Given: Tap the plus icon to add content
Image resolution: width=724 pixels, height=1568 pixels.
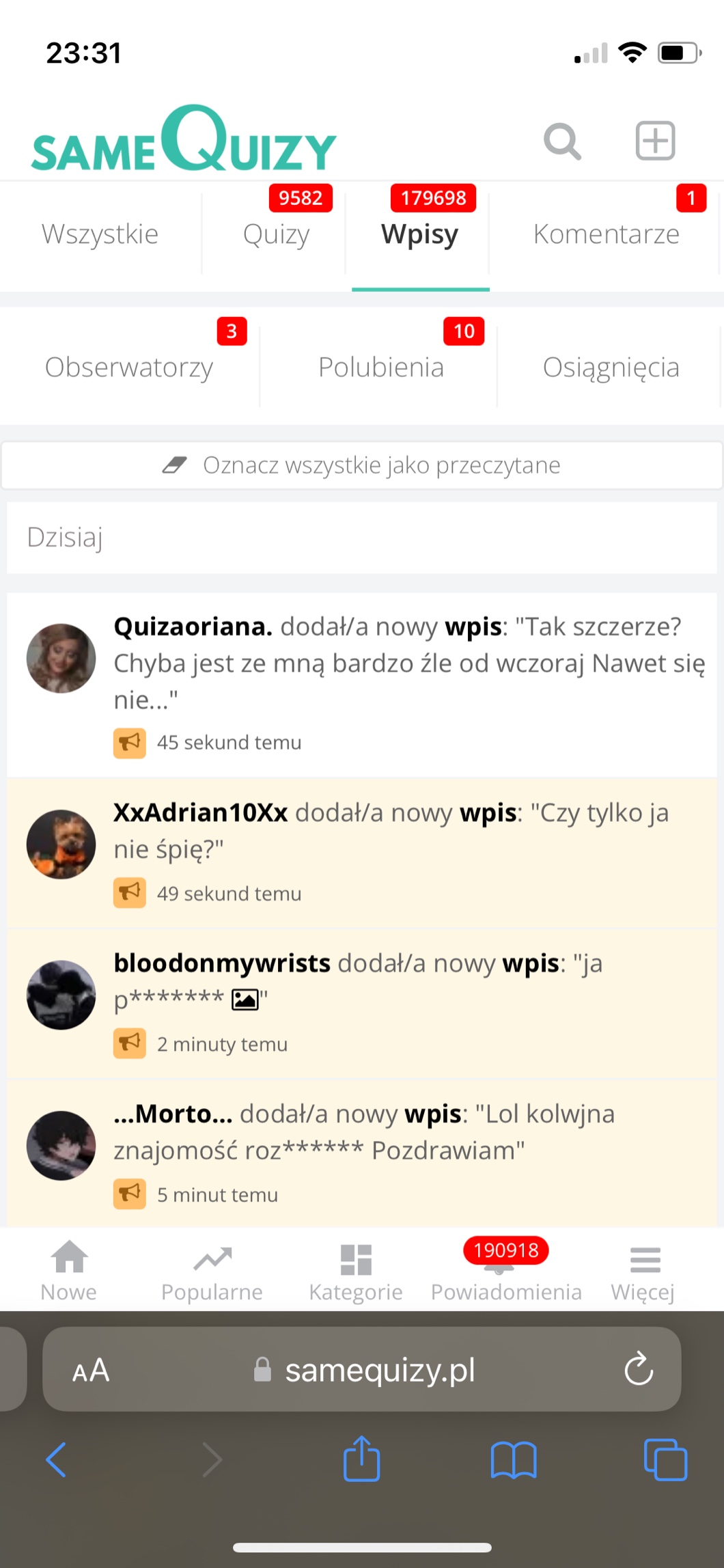Looking at the screenshot, I should pos(655,141).
